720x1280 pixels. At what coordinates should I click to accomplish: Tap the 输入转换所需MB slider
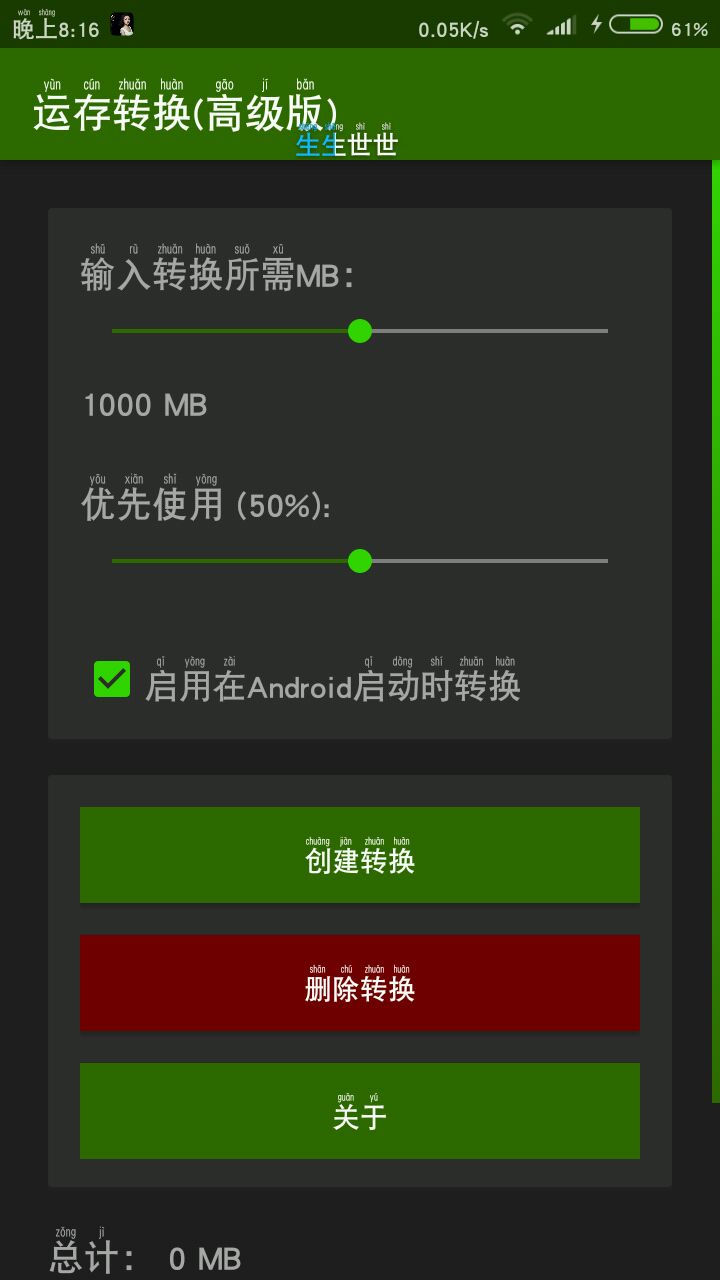[360, 331]
